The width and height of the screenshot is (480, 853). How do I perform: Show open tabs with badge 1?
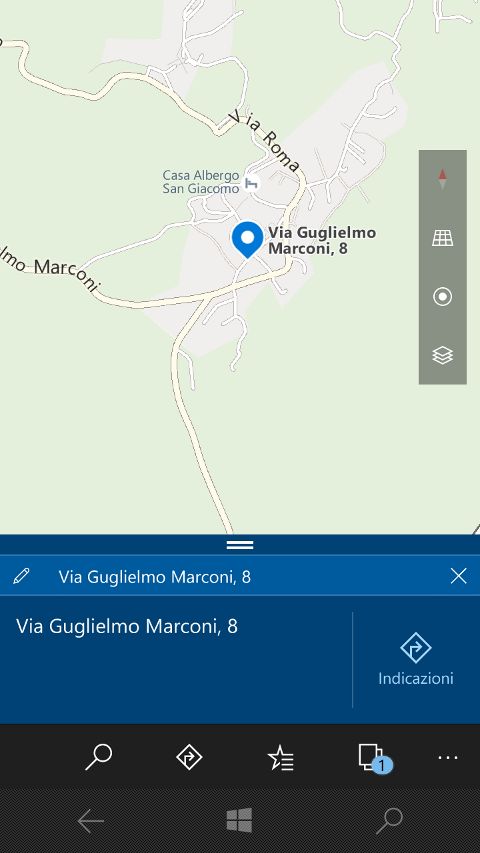374,758
